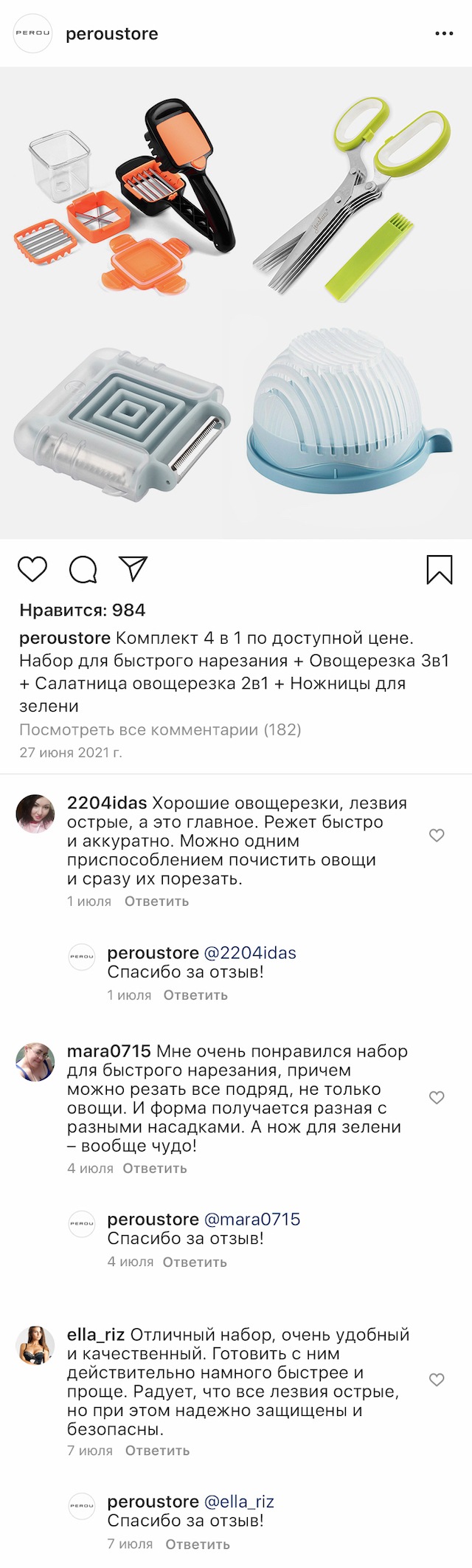View all 182 comments
Image resolution: width=472 pixels, height=1568 pixels.
[160, 729]
